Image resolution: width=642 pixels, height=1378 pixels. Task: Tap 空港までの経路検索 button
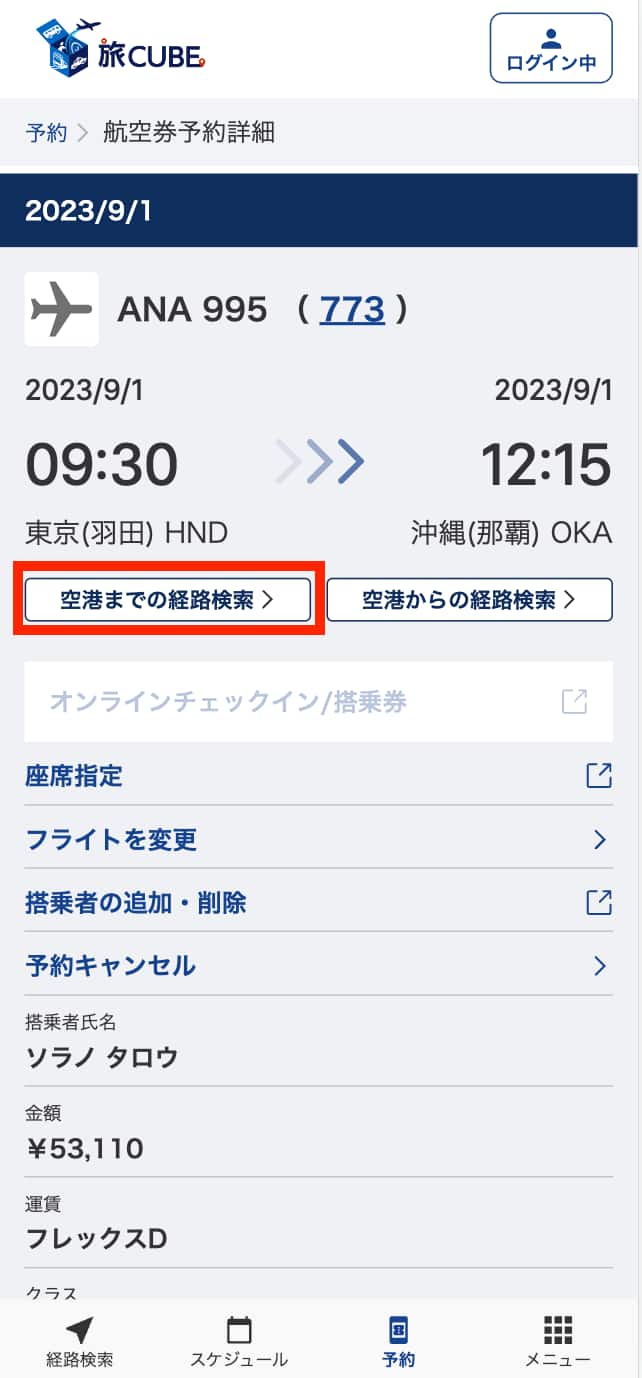tap(167, 599)
